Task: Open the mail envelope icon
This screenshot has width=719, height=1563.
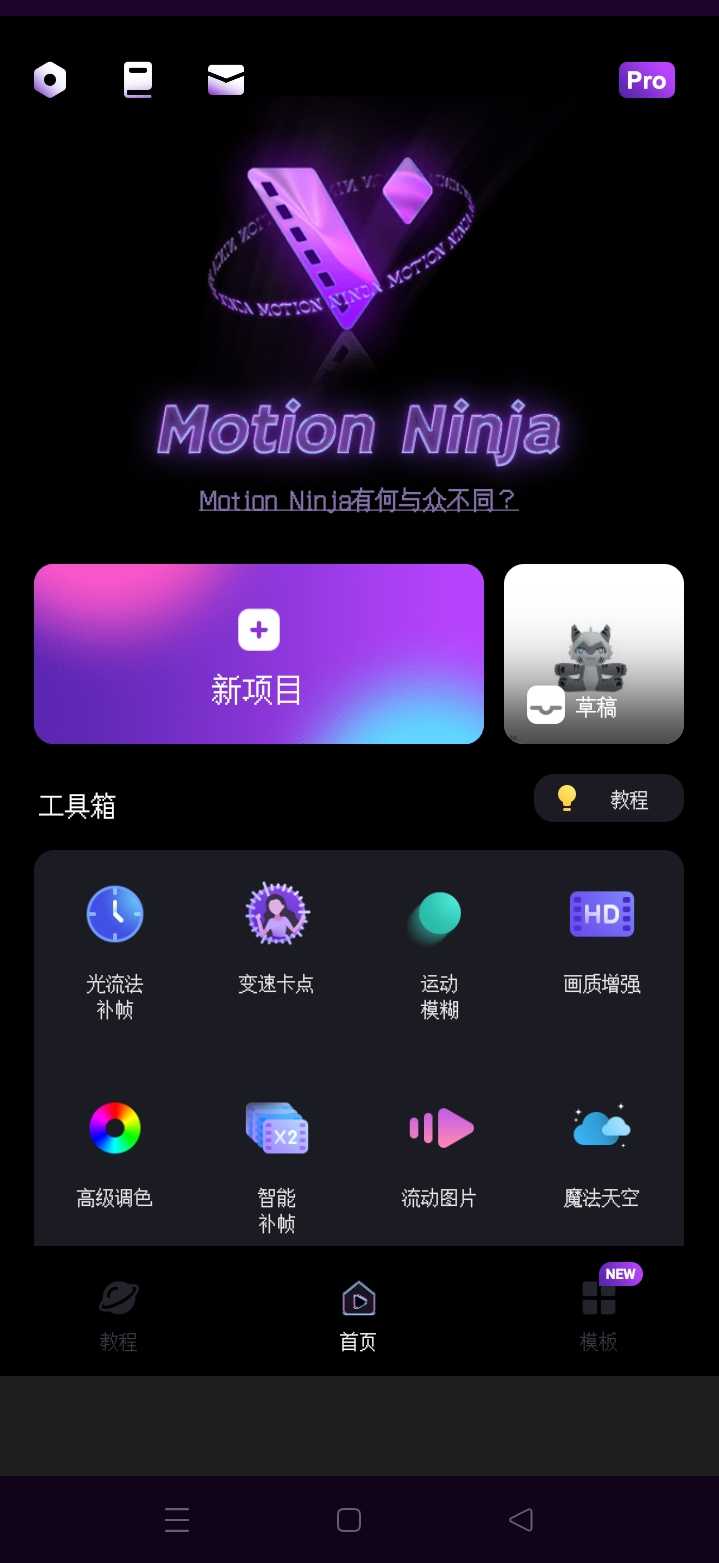Action: pyautogui.click(x=226, y=80)
